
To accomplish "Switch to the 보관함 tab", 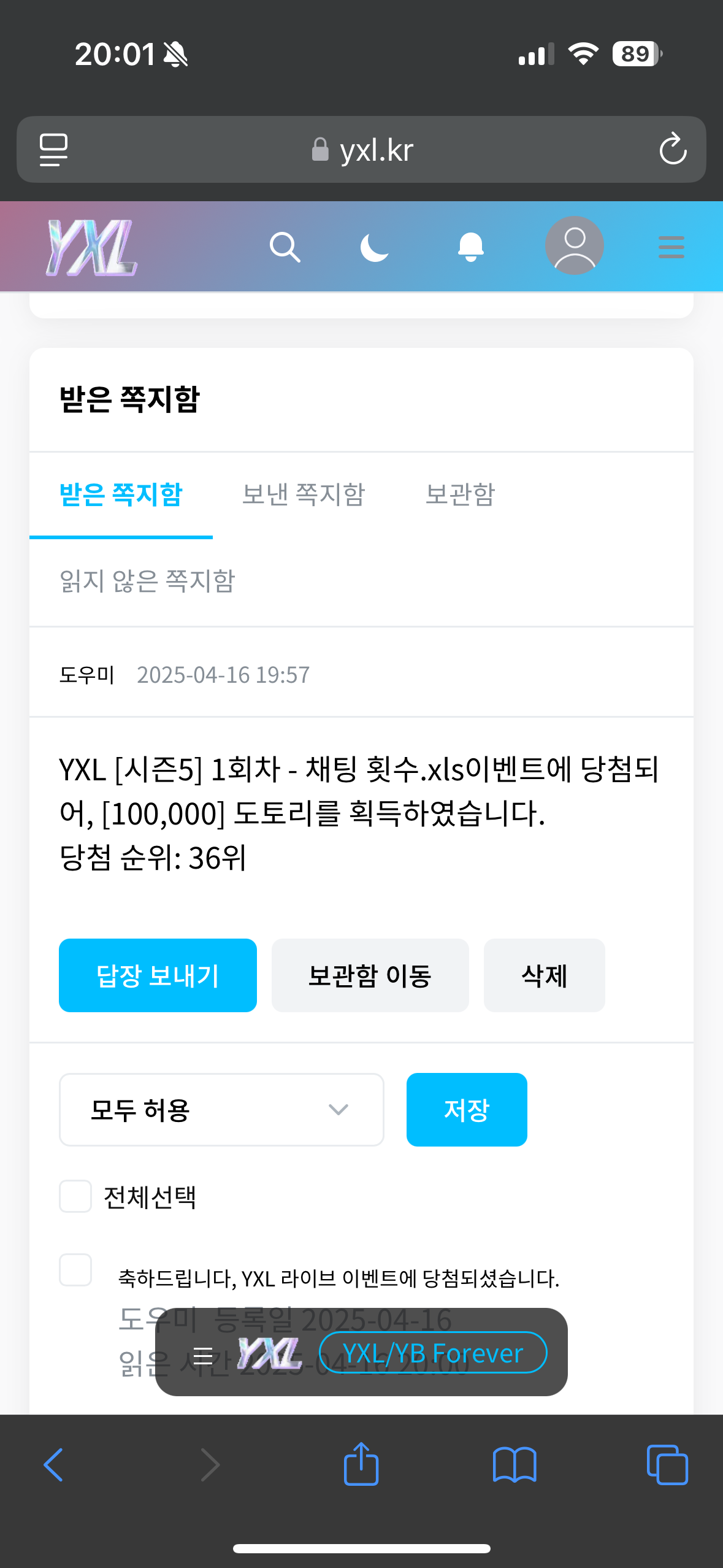I will (460, 494).
